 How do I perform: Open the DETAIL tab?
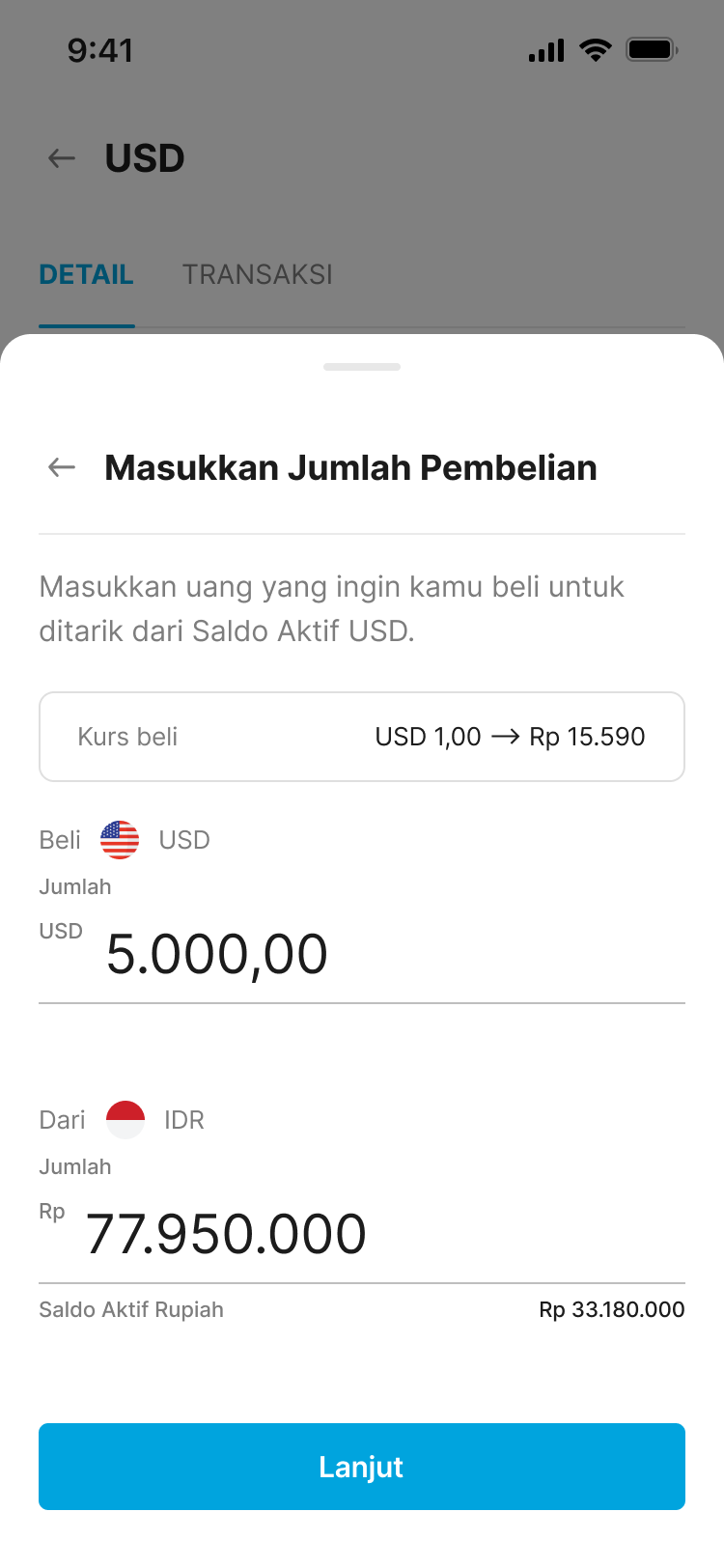coord(86,275)
